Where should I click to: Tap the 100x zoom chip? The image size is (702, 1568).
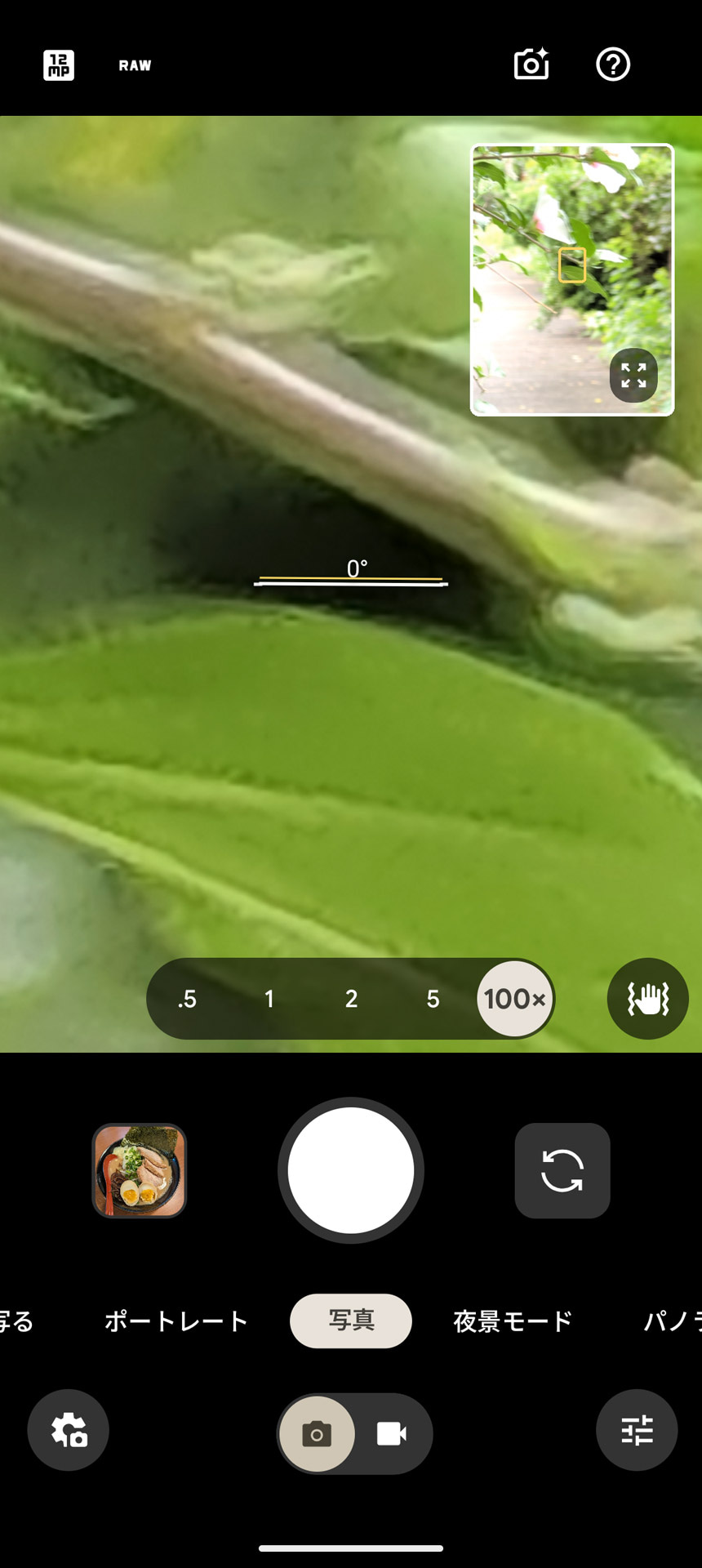[x=514, y=999]
